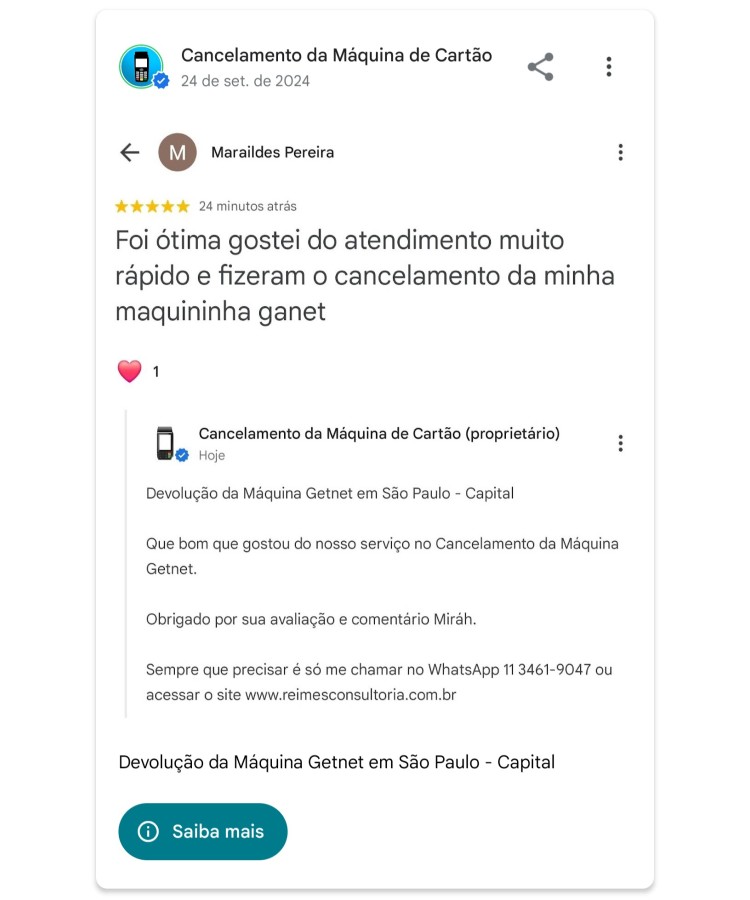The height and width of the screenshot is (900, 750).
Task: Click the verified badge on the owner reply
Action: tap(181, 455)
